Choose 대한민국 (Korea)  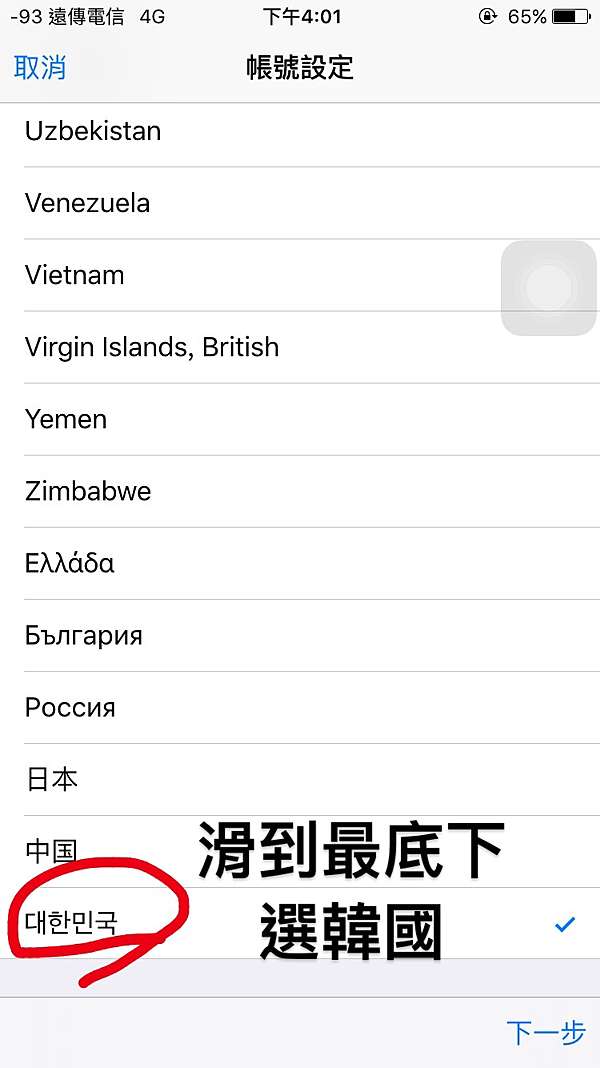click(x=300, y=924)
